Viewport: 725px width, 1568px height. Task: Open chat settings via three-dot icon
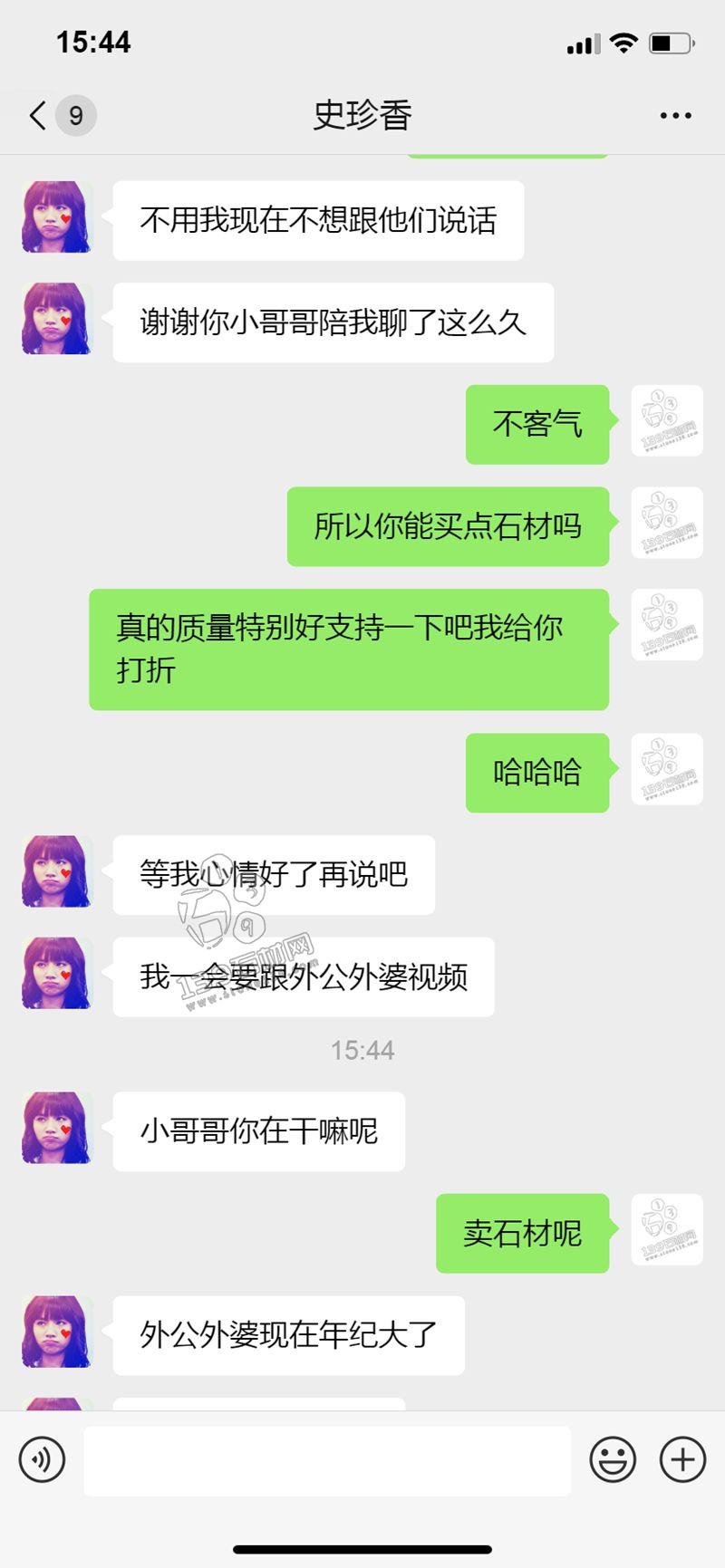[x=673, y=116]
